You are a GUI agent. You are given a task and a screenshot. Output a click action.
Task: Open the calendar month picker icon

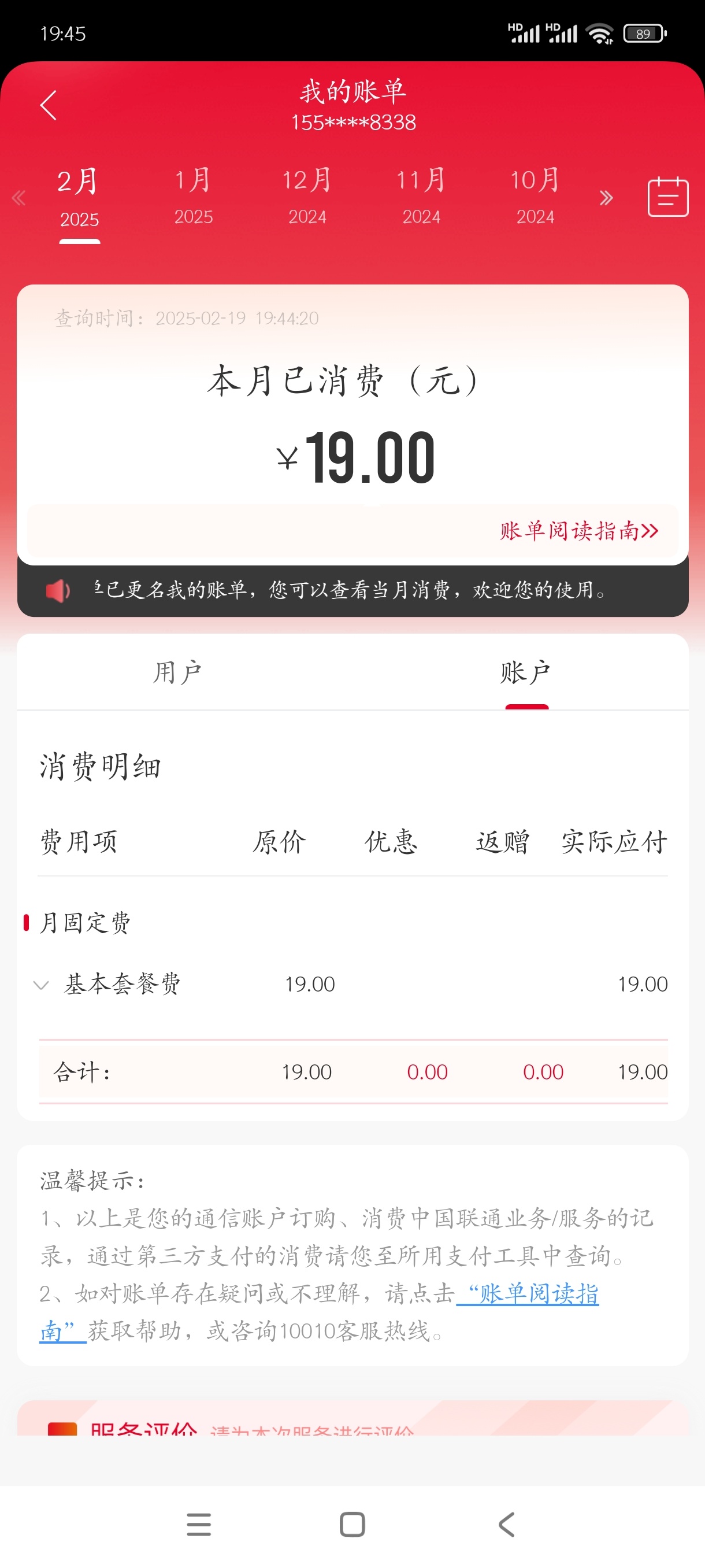pyautogui.click(x=668, y=197)
